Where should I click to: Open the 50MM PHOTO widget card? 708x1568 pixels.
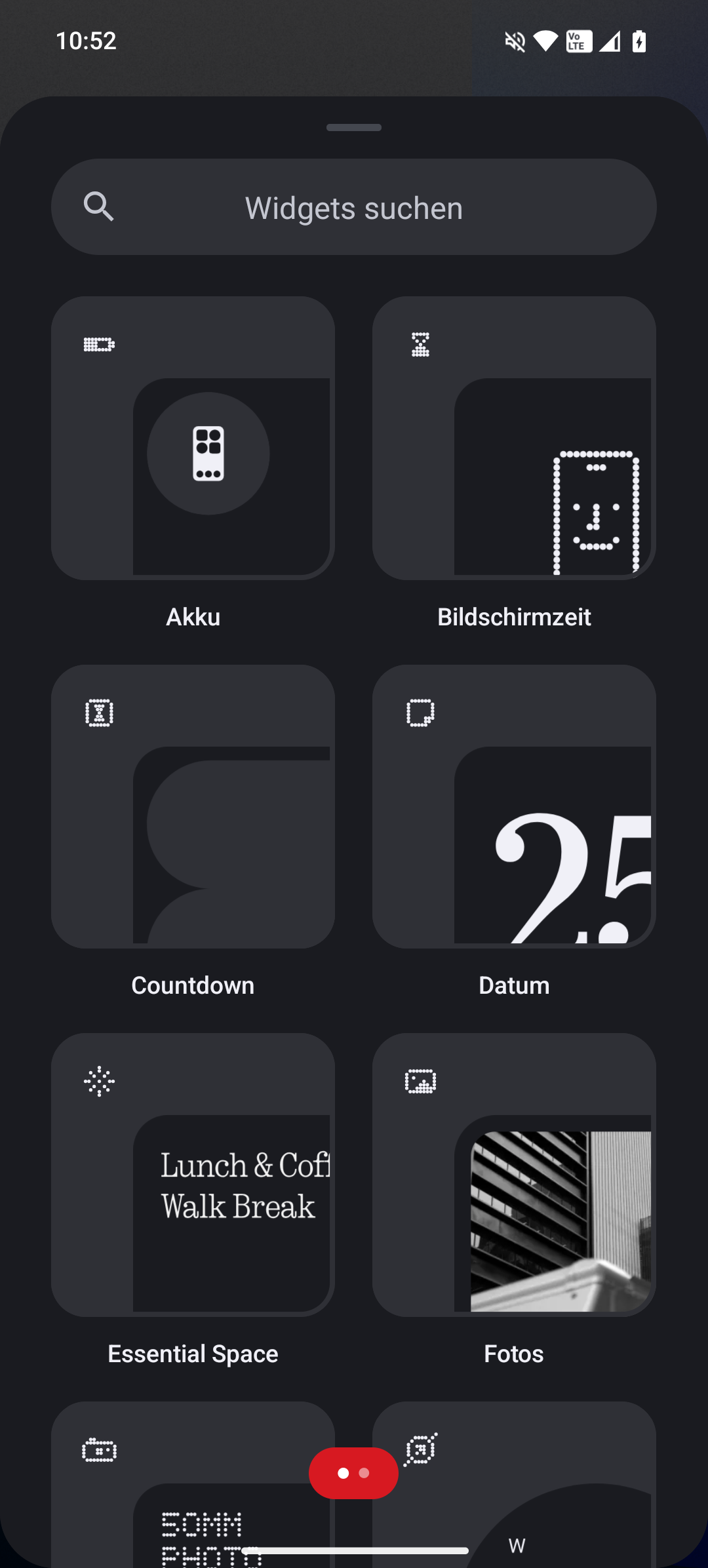coord(193,1485)
